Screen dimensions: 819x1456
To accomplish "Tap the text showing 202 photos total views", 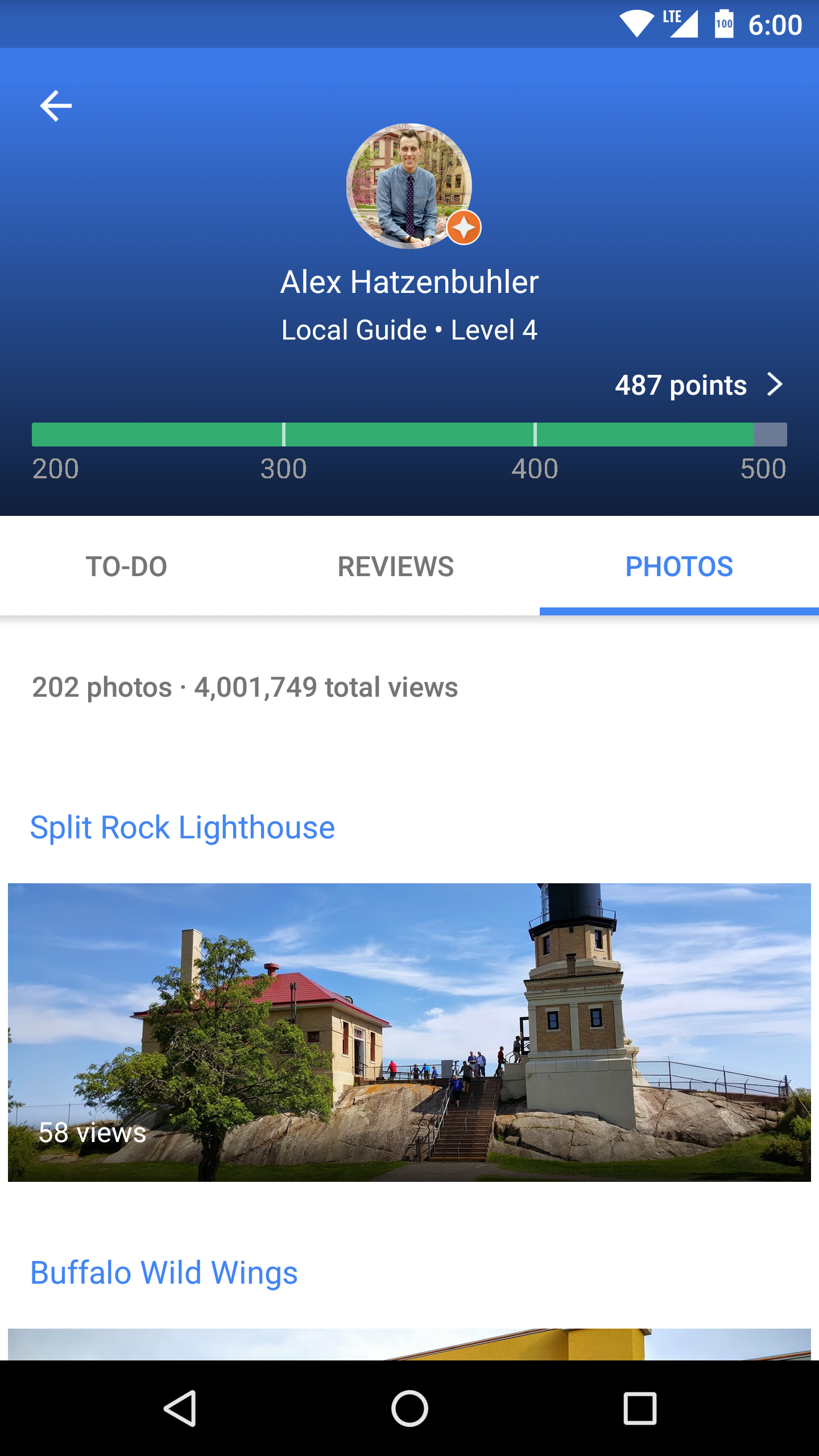I will point(245,687).
